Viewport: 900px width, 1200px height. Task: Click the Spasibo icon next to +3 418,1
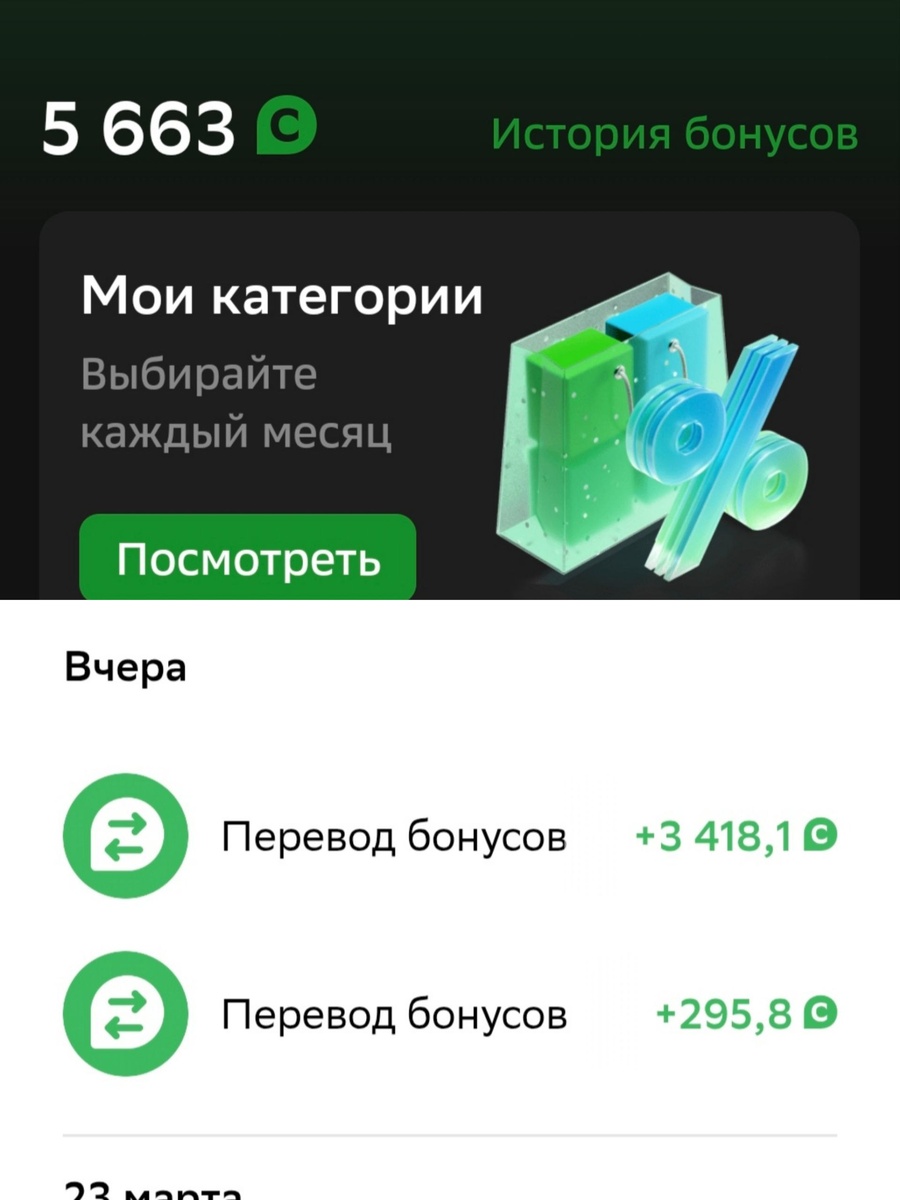click(820, 836)
